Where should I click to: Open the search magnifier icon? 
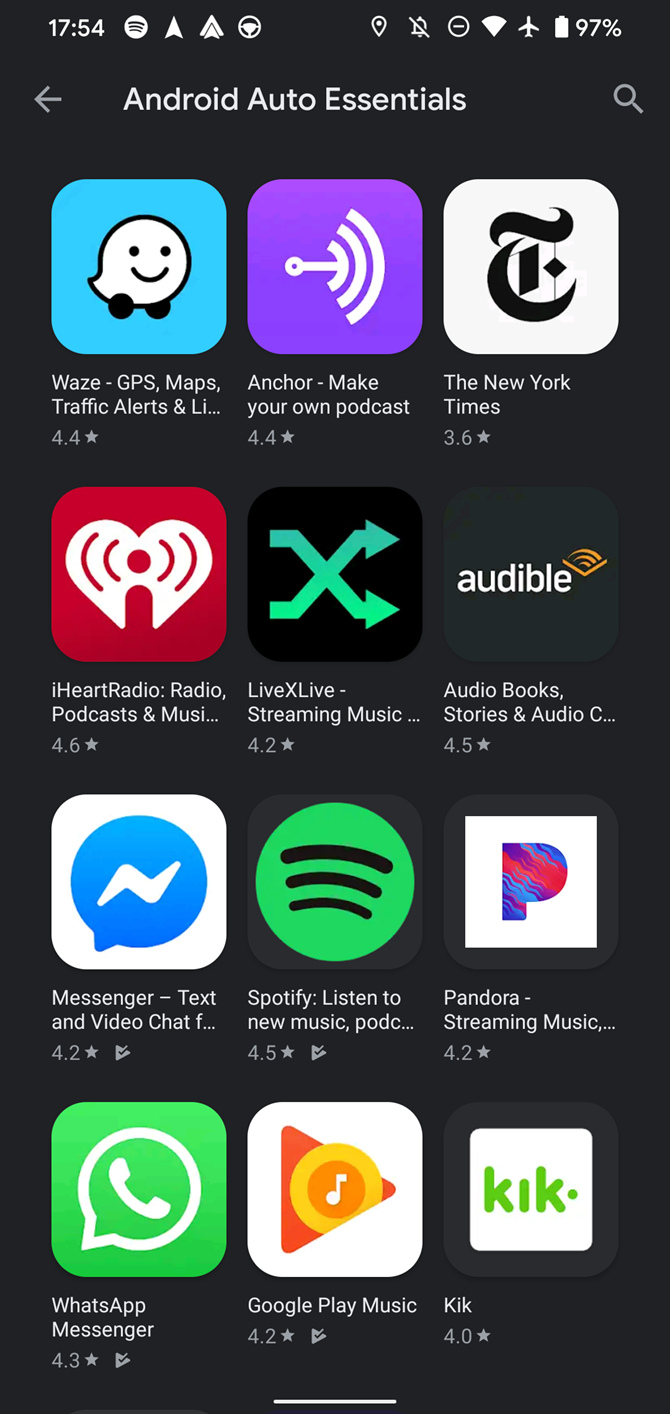click(627, 99)
